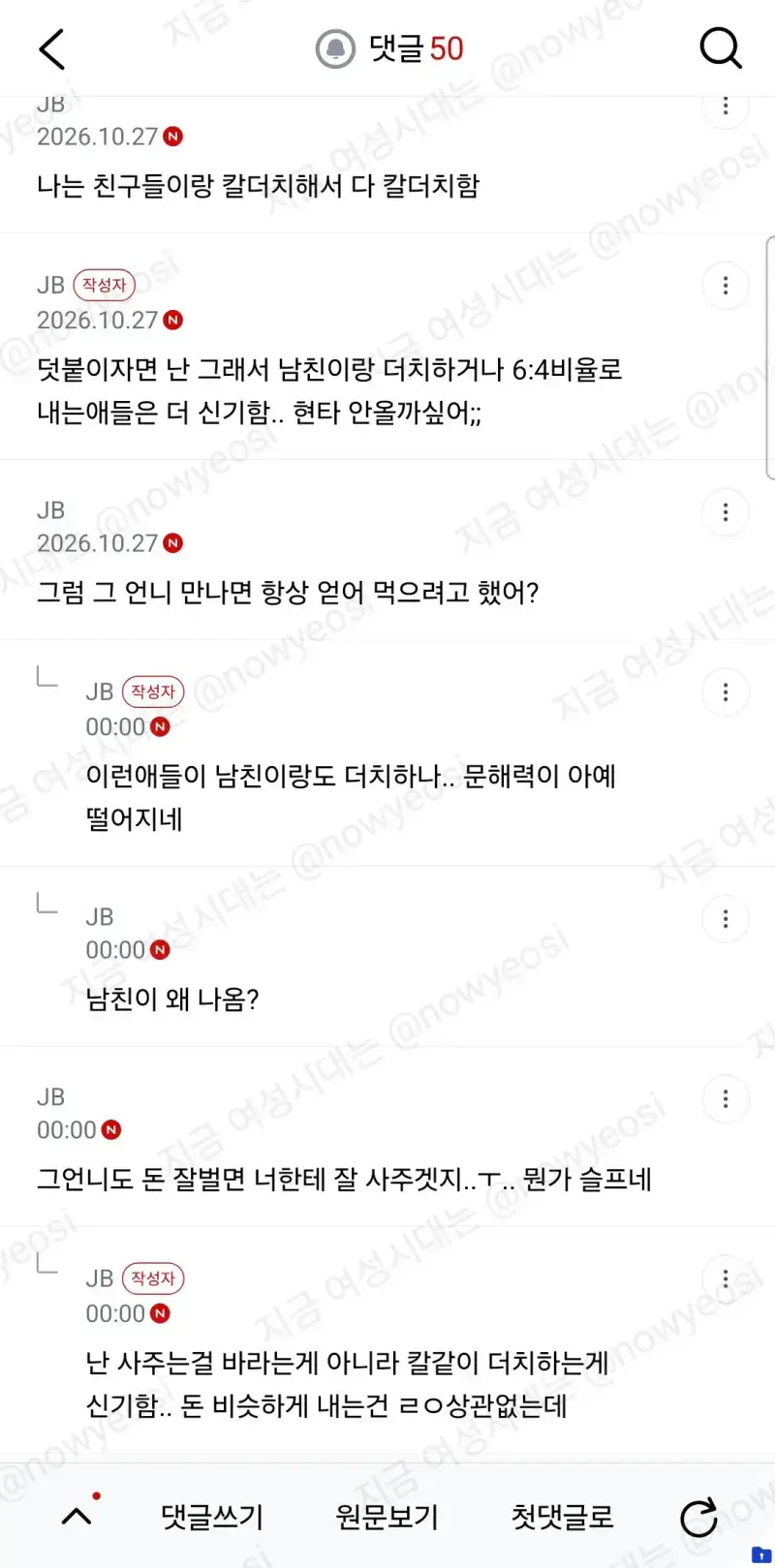
Task: Tap the up chevron in bottom bar
Action: tap(77, 1516)
